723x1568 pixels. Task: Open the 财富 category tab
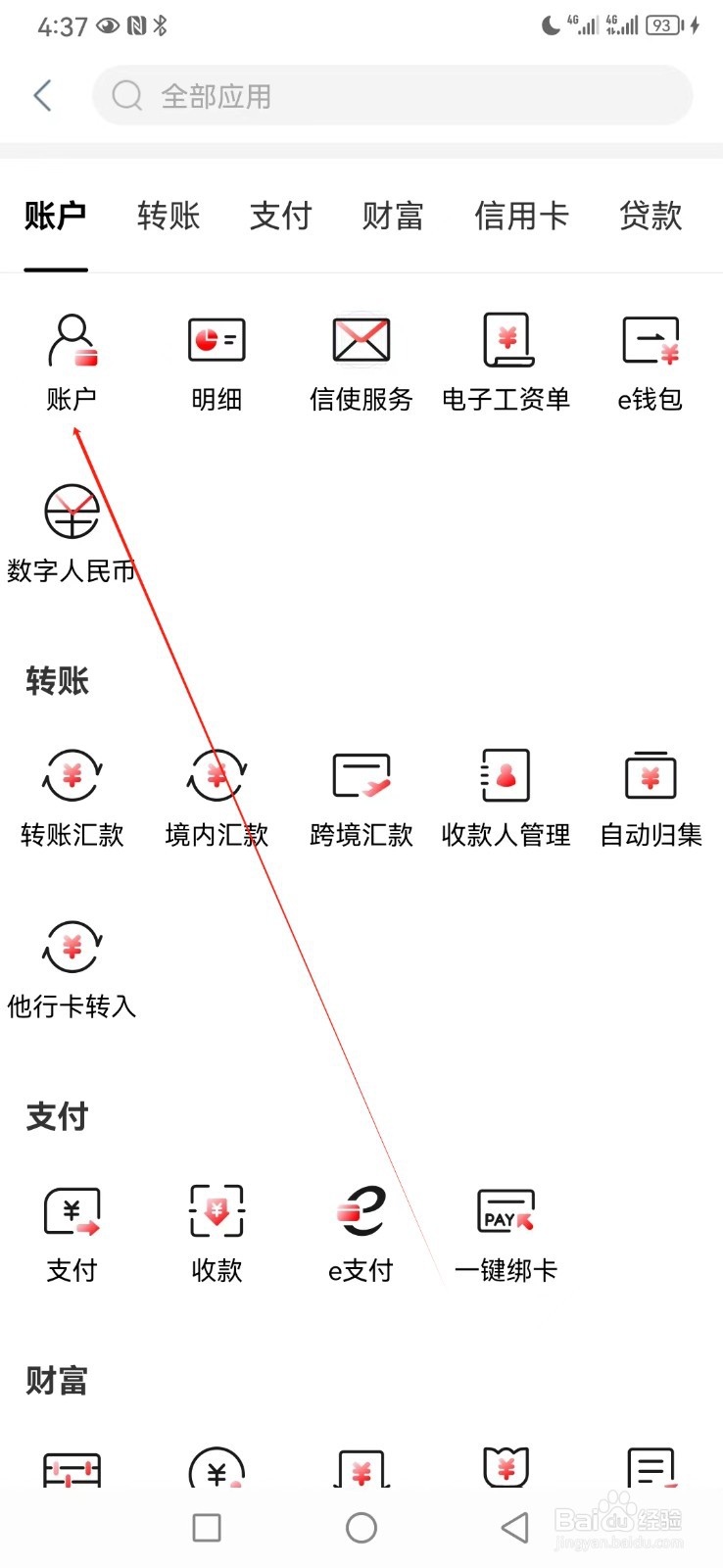391,216
